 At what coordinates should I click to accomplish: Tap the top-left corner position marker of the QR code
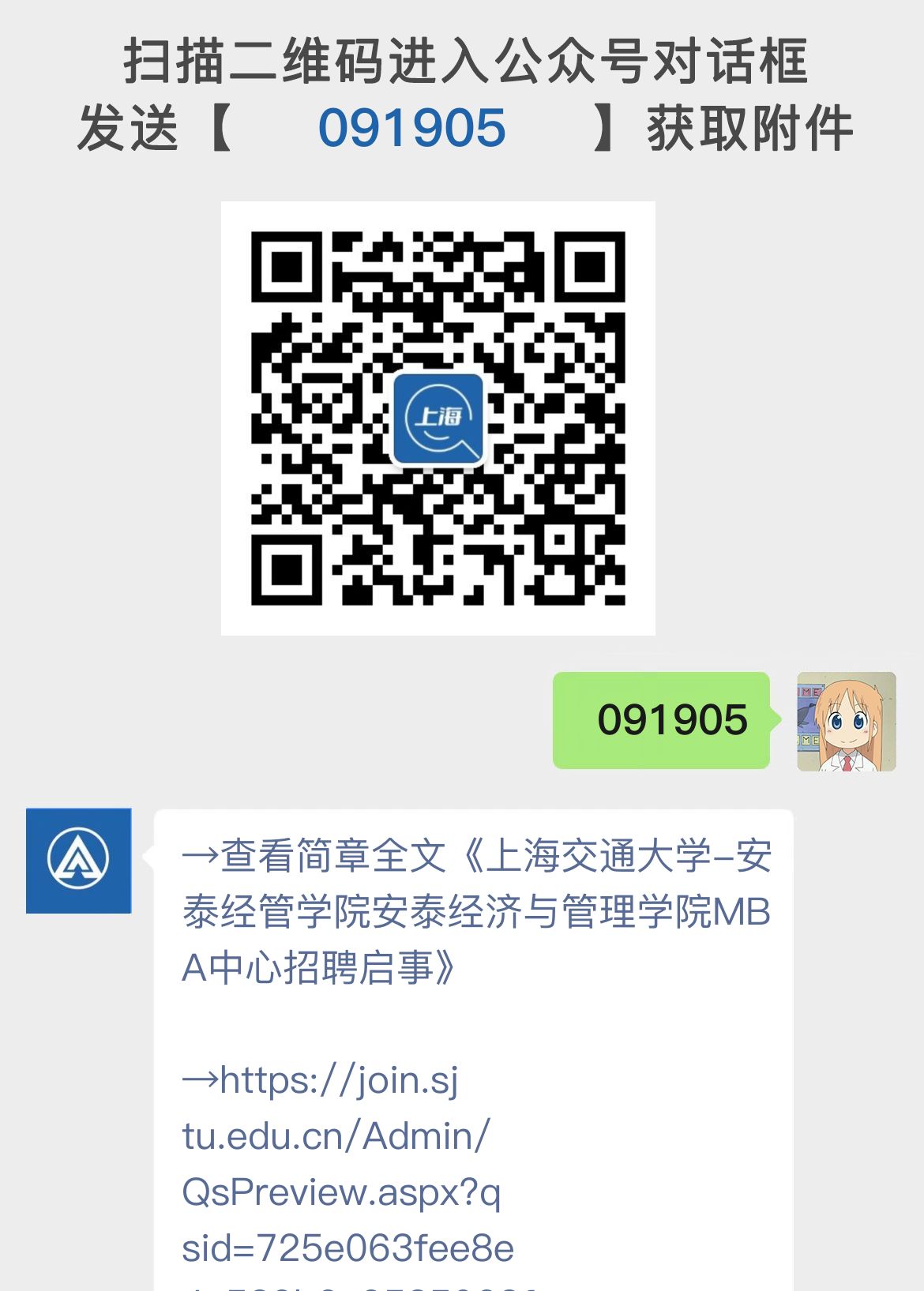287,268
